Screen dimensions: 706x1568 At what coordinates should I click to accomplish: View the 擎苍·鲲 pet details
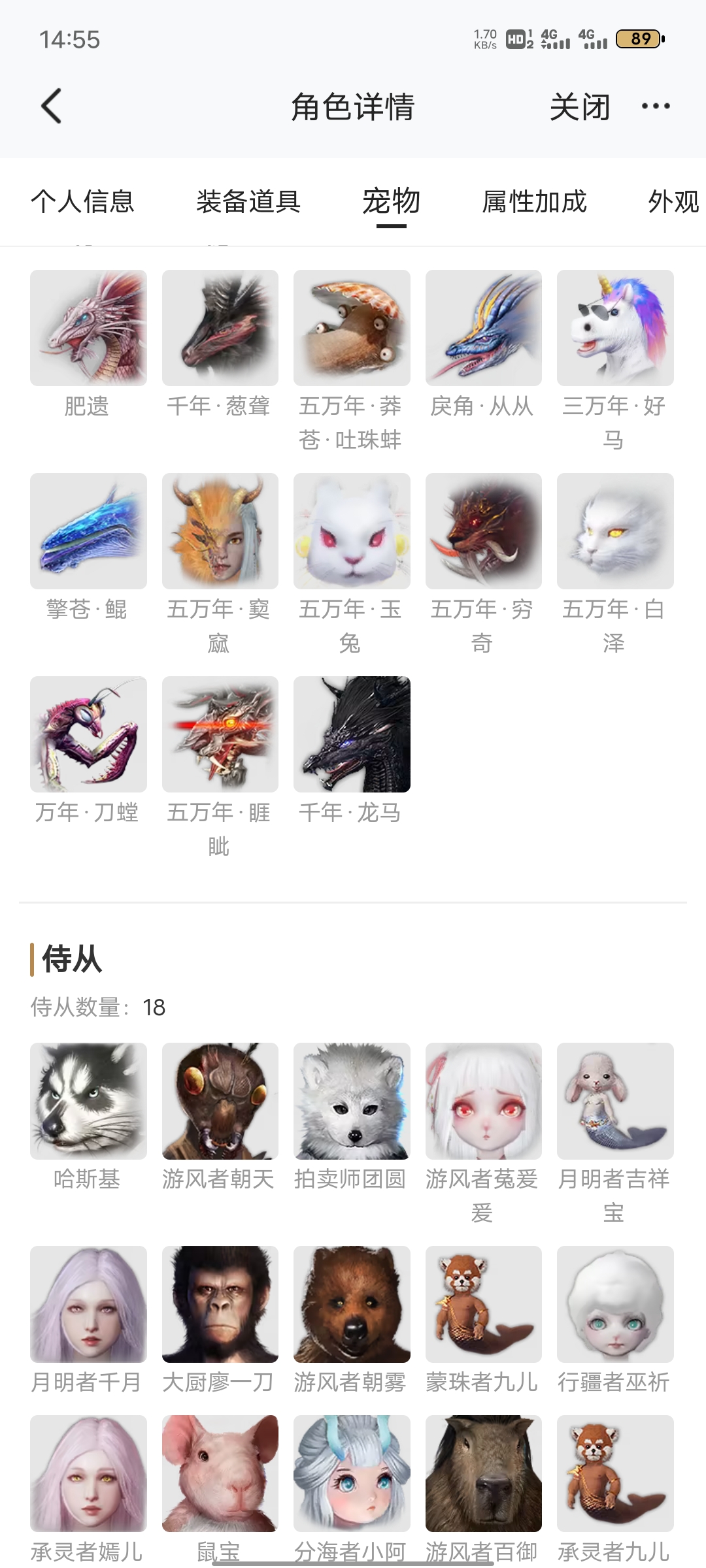click(88, 531)
